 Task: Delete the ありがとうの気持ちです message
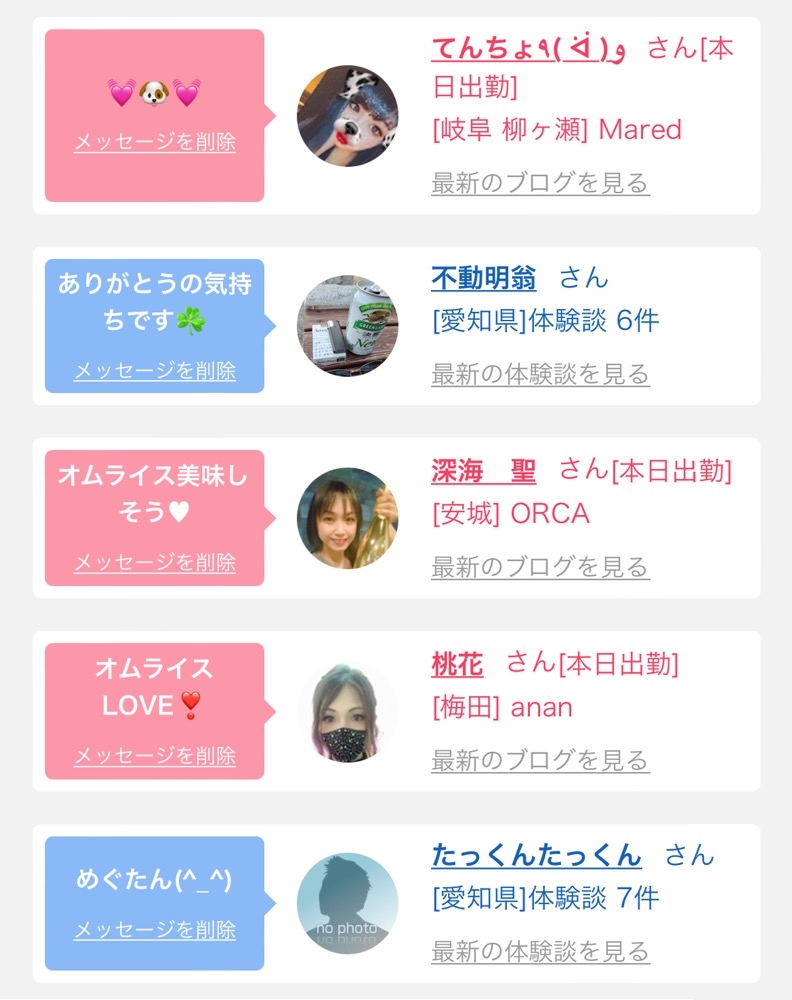tap(155, 371)
